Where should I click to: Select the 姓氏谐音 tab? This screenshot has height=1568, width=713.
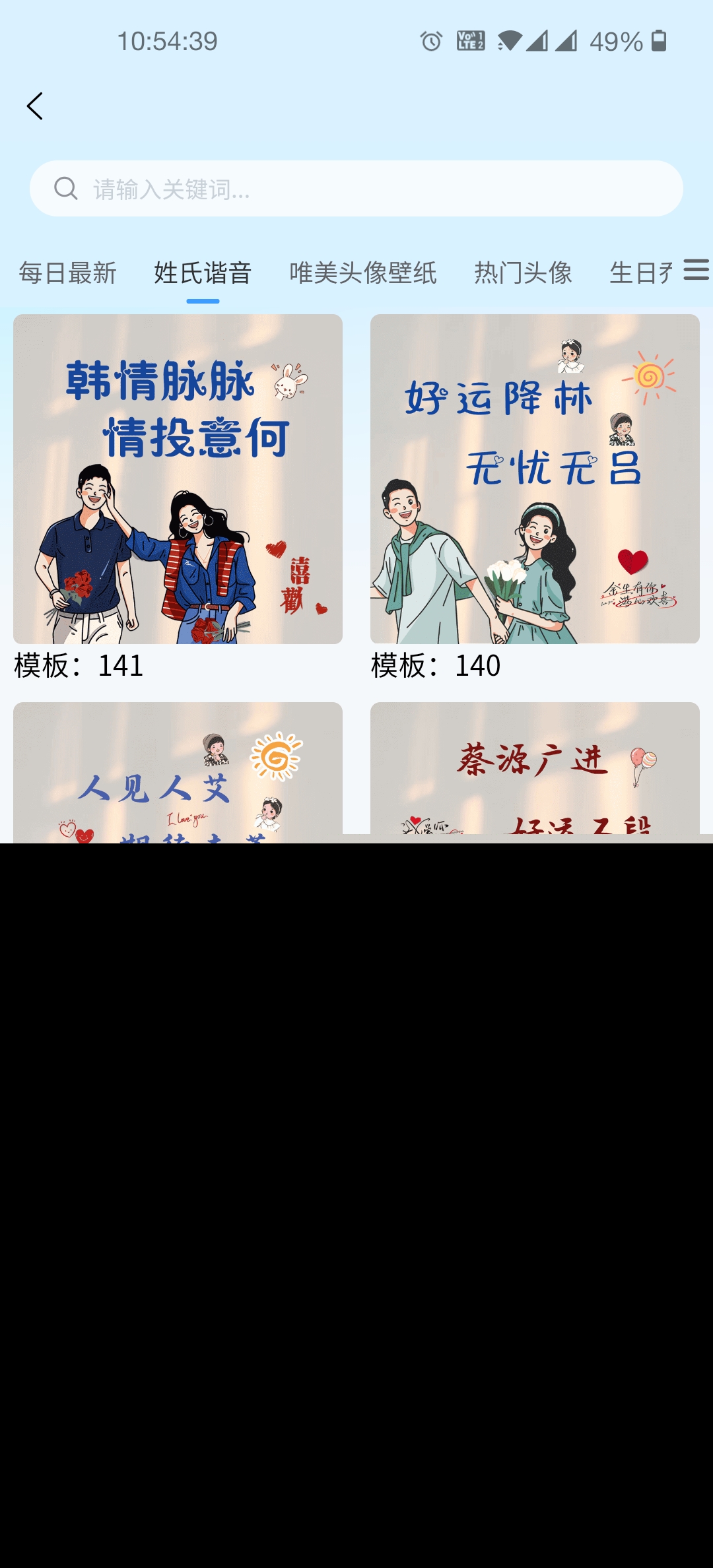[x=203, y=273]
